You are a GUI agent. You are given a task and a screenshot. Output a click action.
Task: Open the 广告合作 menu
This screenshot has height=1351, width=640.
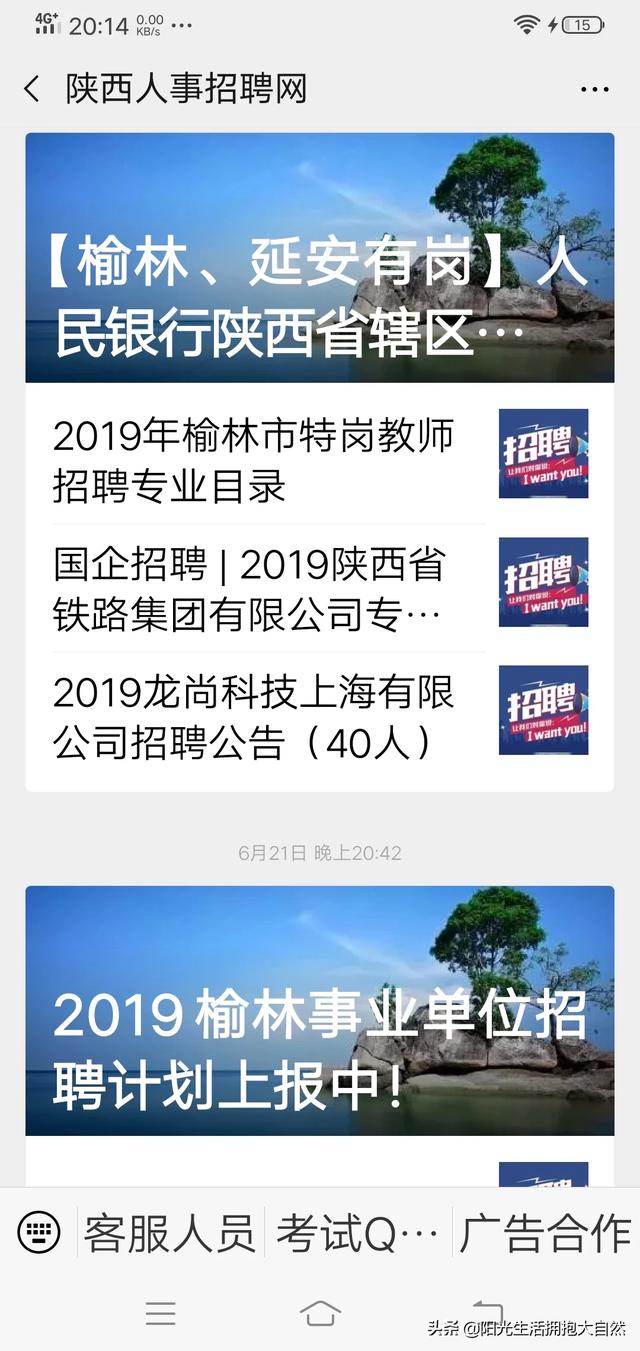pyautogui.click(x=545, y=1233)
